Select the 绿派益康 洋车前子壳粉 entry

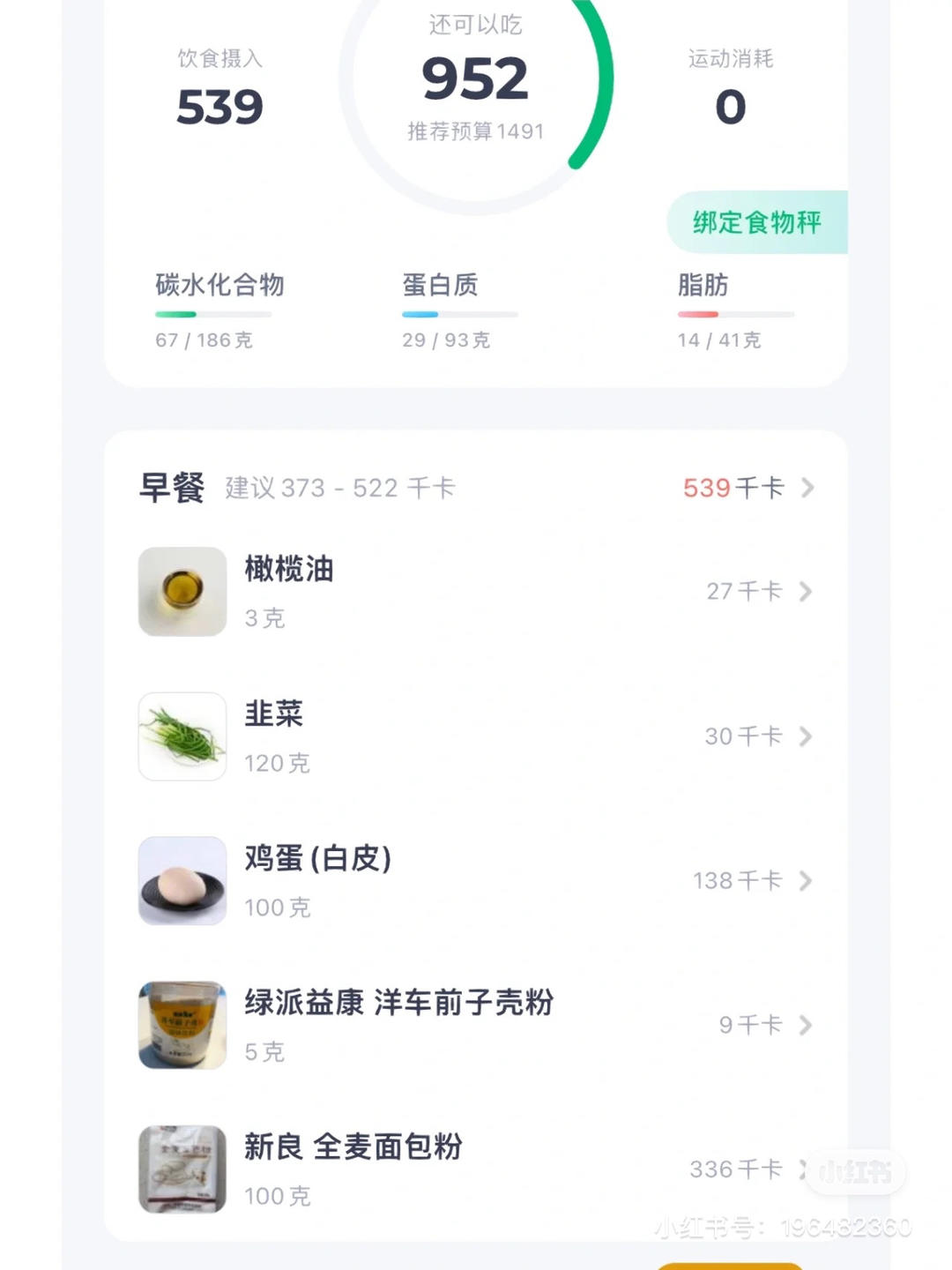point(476,1026)
